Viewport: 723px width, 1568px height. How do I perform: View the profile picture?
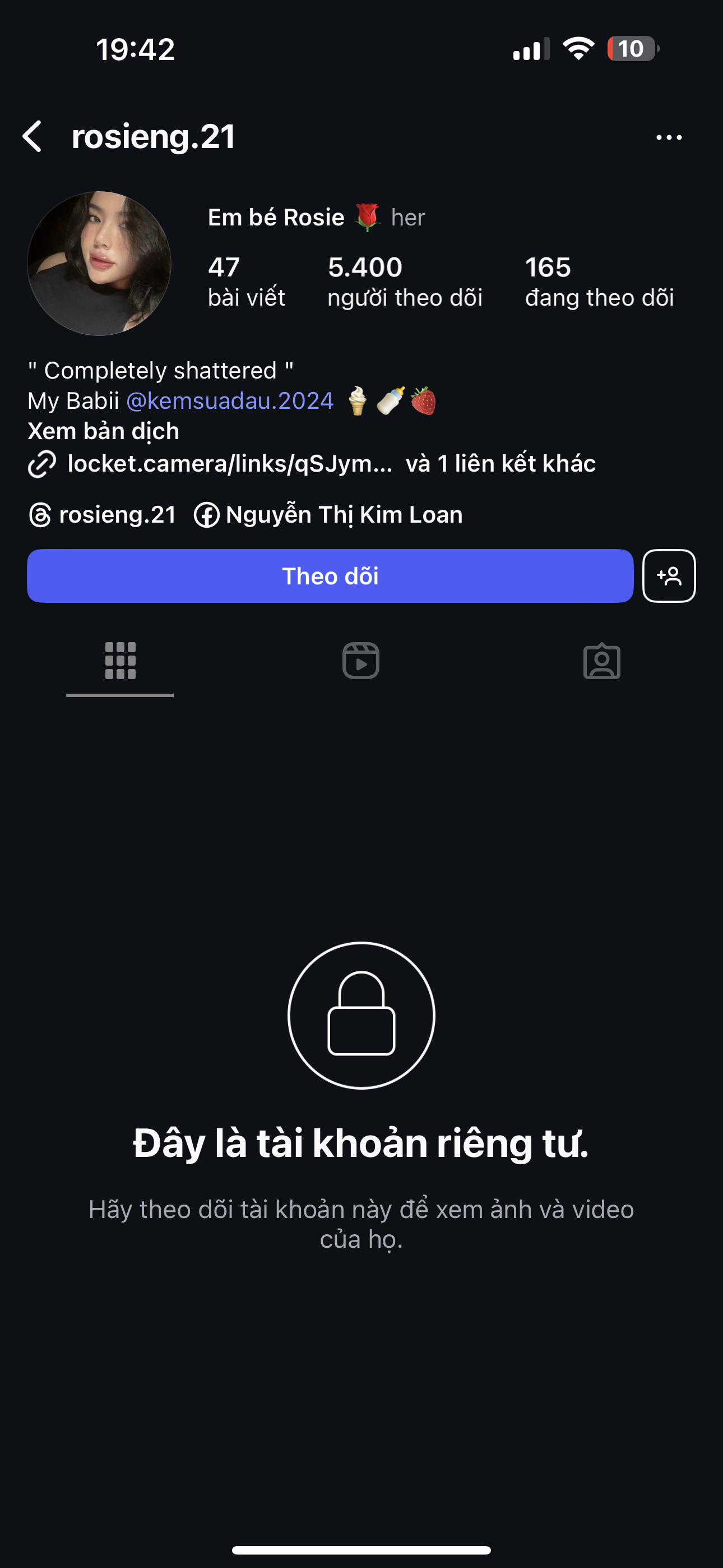tap(99, 264)
